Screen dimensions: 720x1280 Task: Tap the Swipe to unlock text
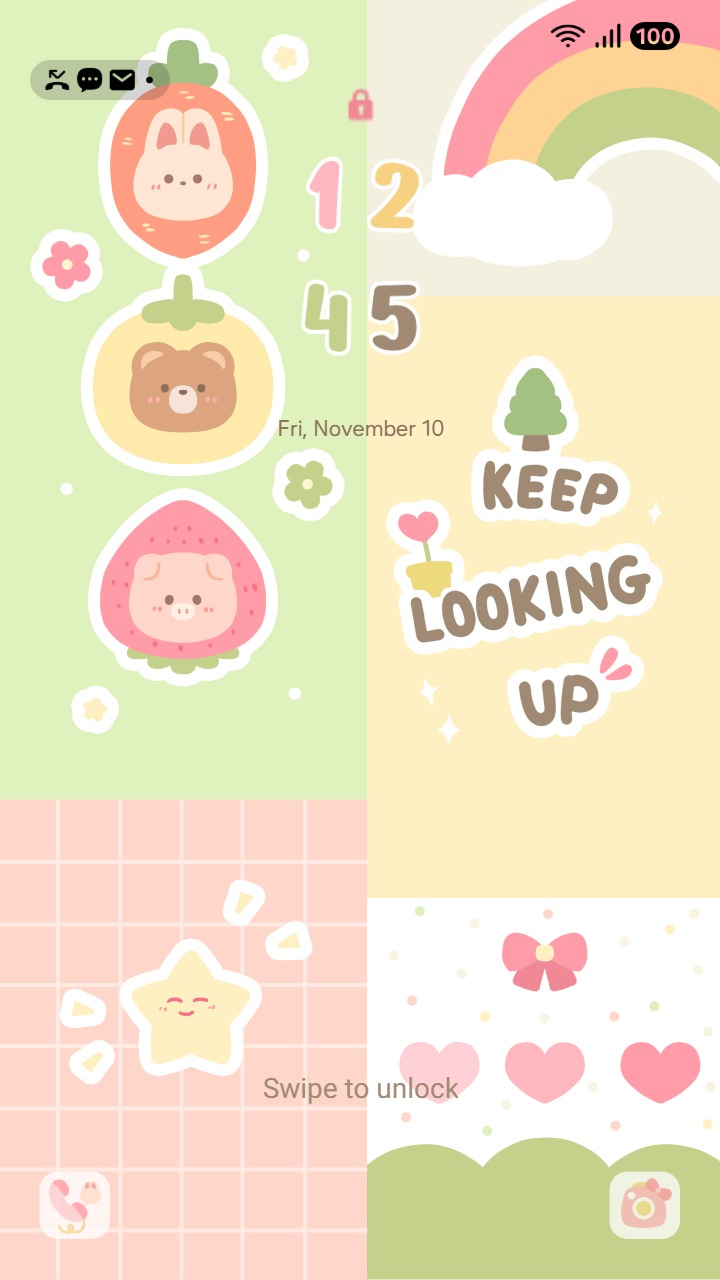[360, 1088]
